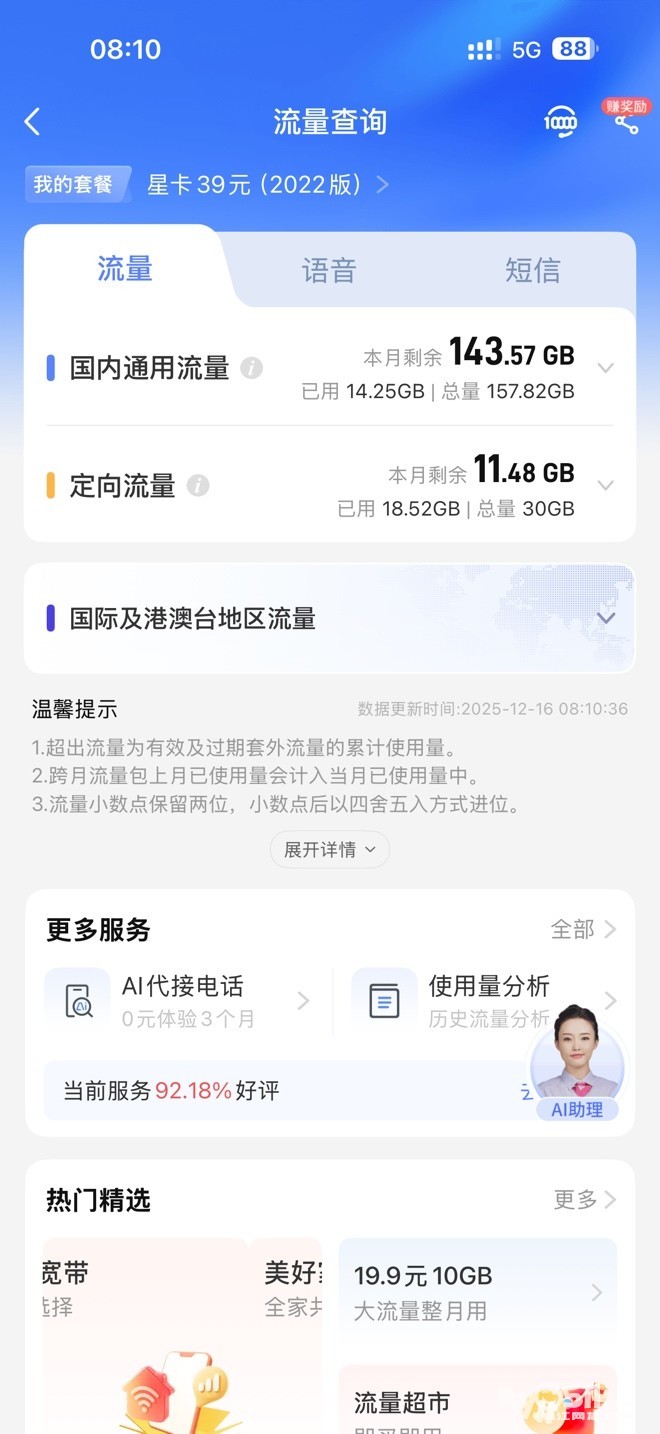Show info for 国内通用流量
Viewport: 660px width, 1434px height.
252,368
